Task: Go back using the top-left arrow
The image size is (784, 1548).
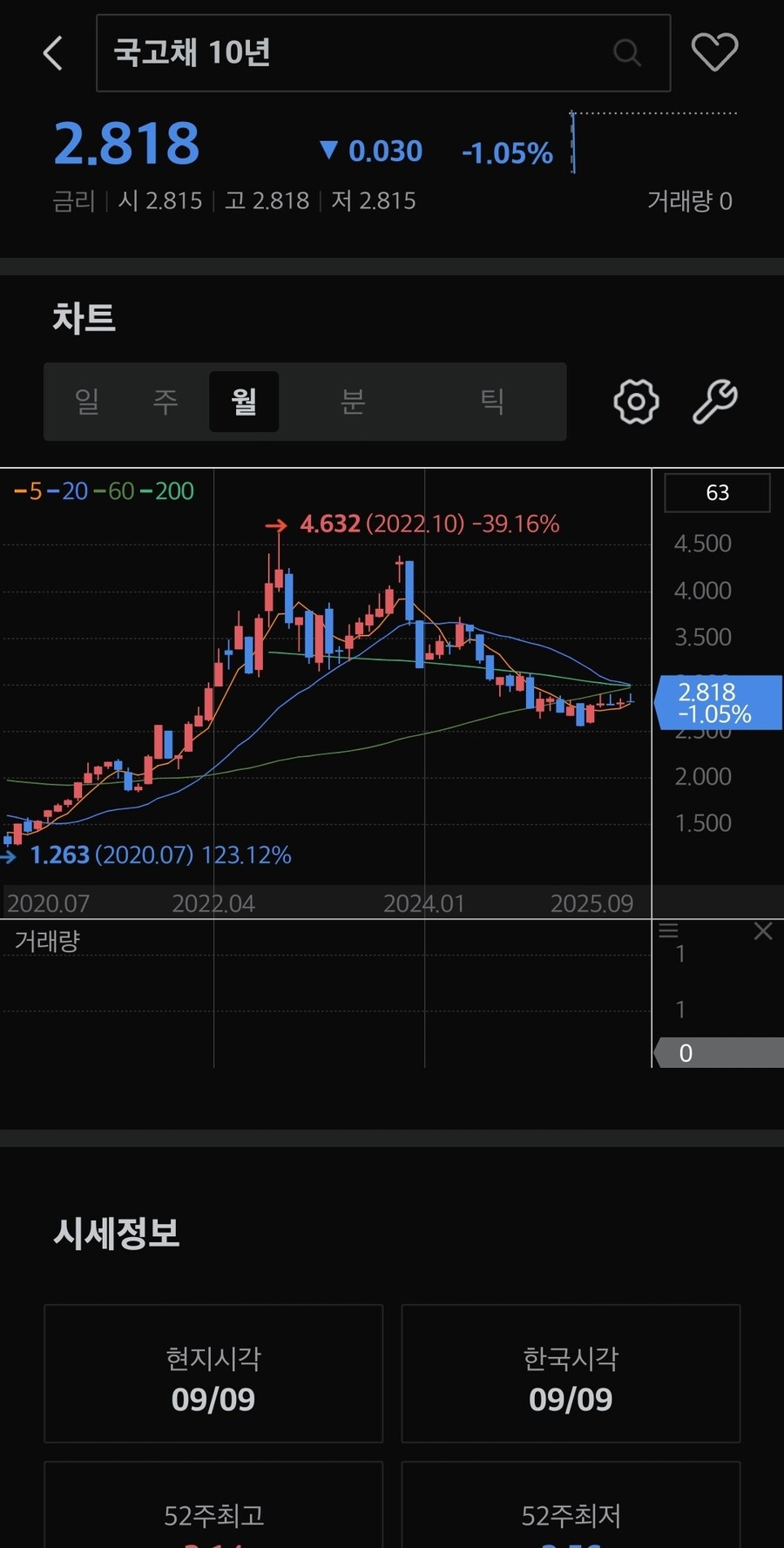Action: pyautogui.click(x=53, y=53)
